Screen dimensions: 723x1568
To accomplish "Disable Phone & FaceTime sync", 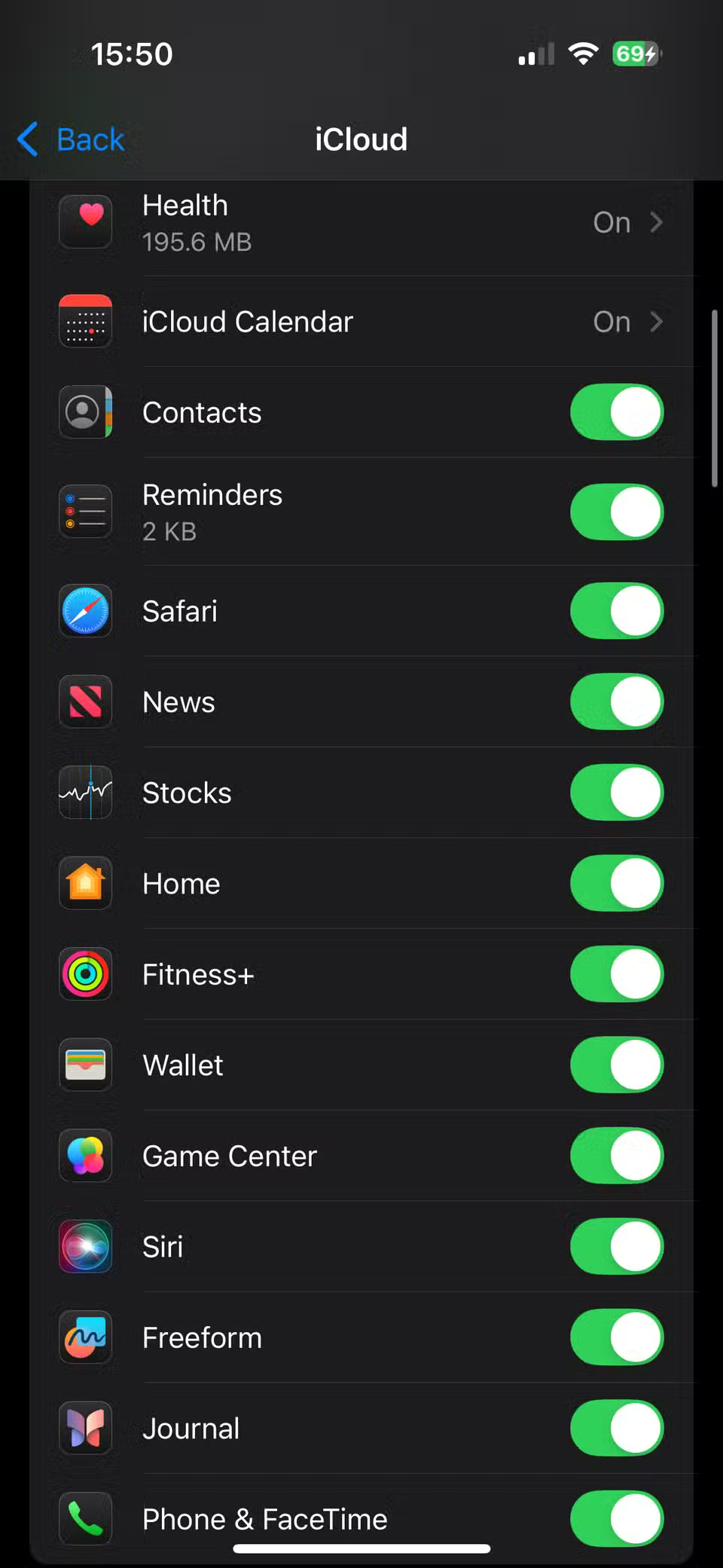I will pyautogui.click(x=617, y=1519).
